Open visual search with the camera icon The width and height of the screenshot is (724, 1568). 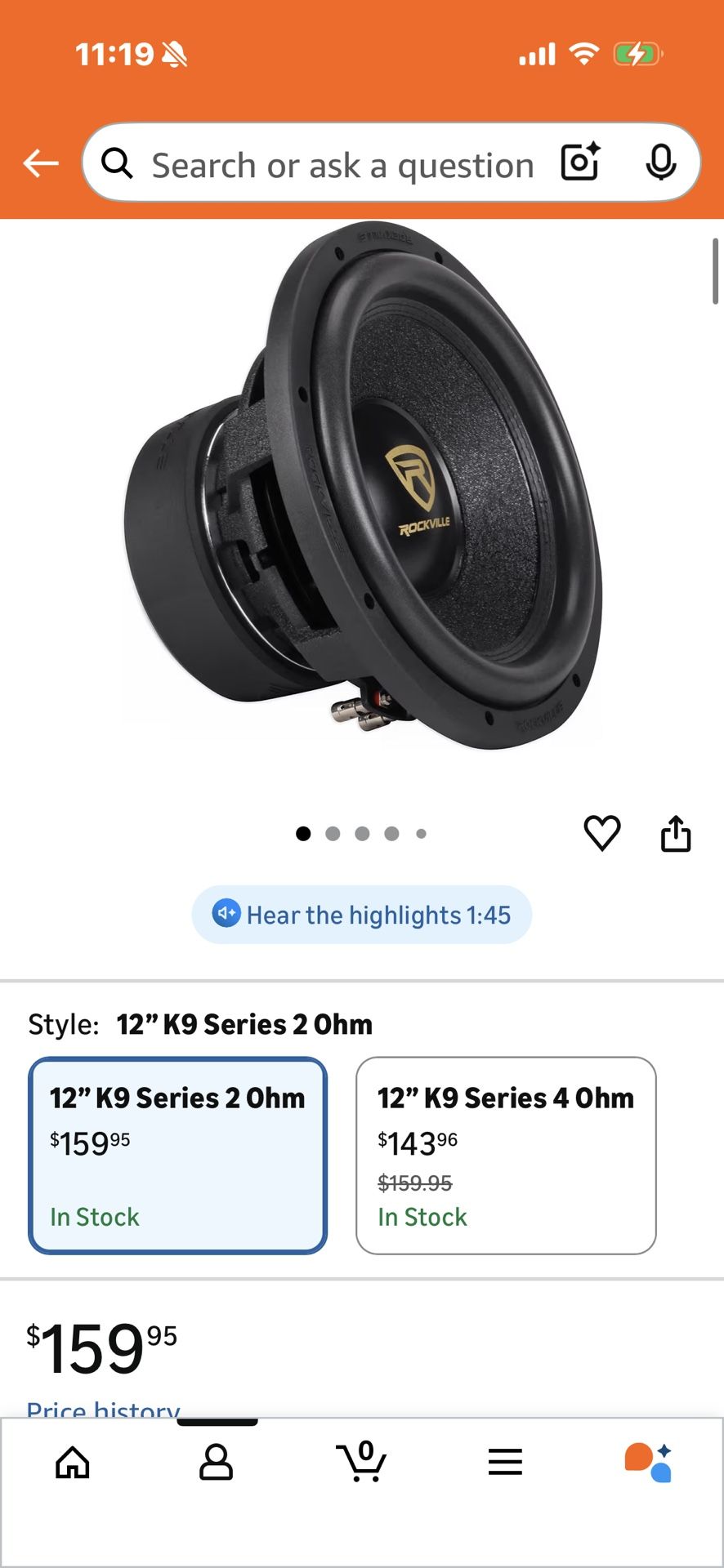579,163
